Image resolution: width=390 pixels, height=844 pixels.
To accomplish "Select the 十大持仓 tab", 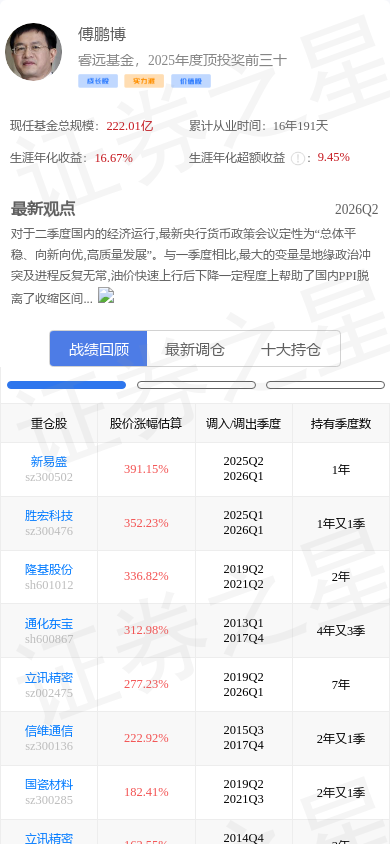I will (x=291, y=349).
